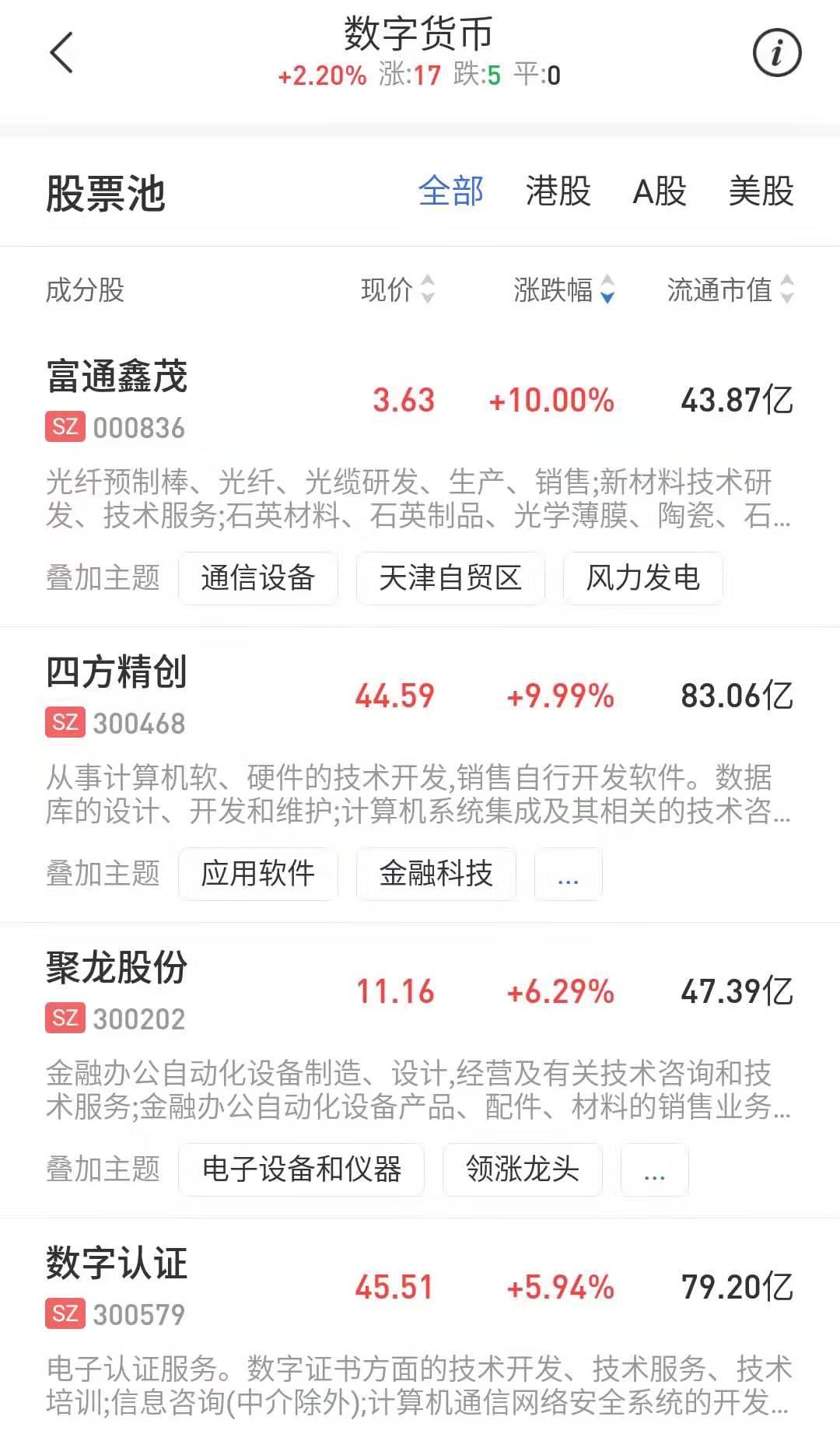840x1434 pixels.
Task: Tap the 通信设备 theme chip
Action: 258,578
